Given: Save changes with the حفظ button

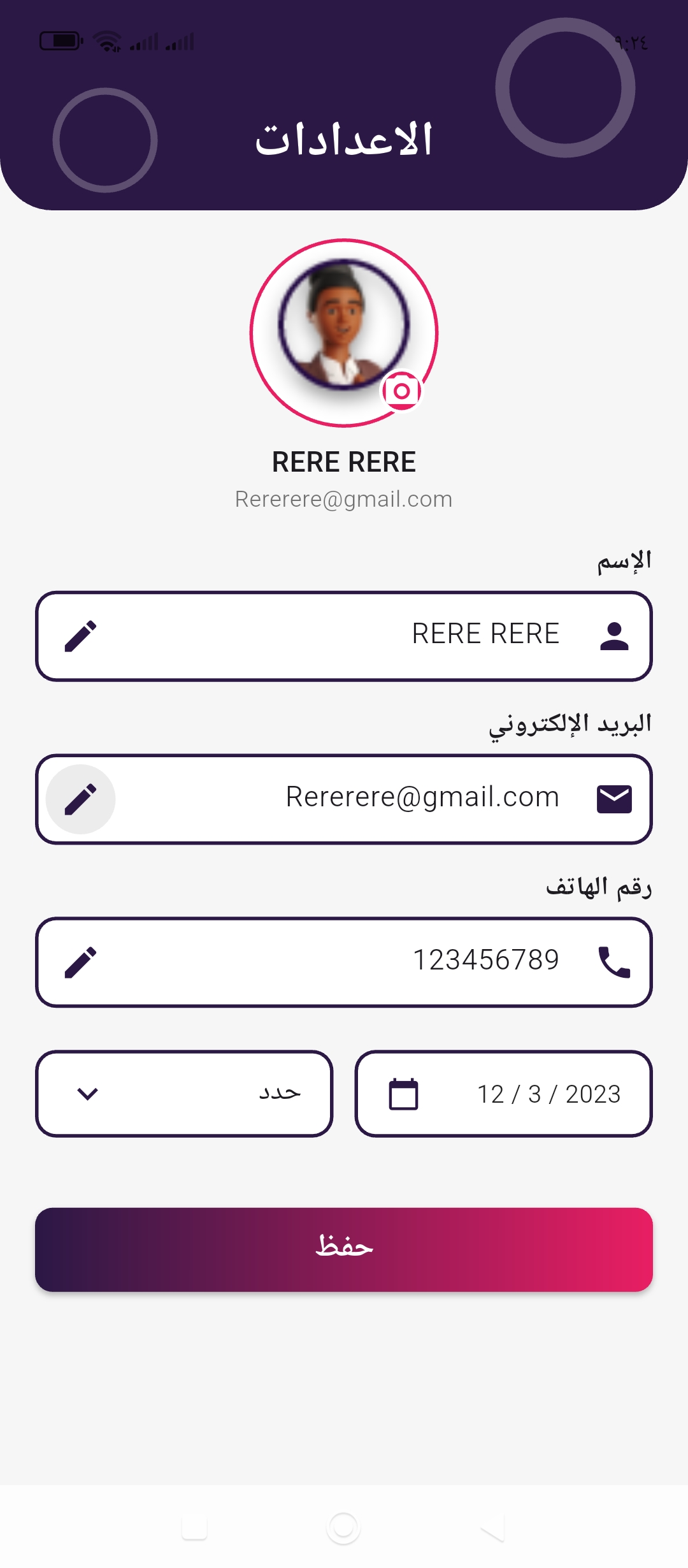Looking at the screenshot, I should (x=344, y=1249).
